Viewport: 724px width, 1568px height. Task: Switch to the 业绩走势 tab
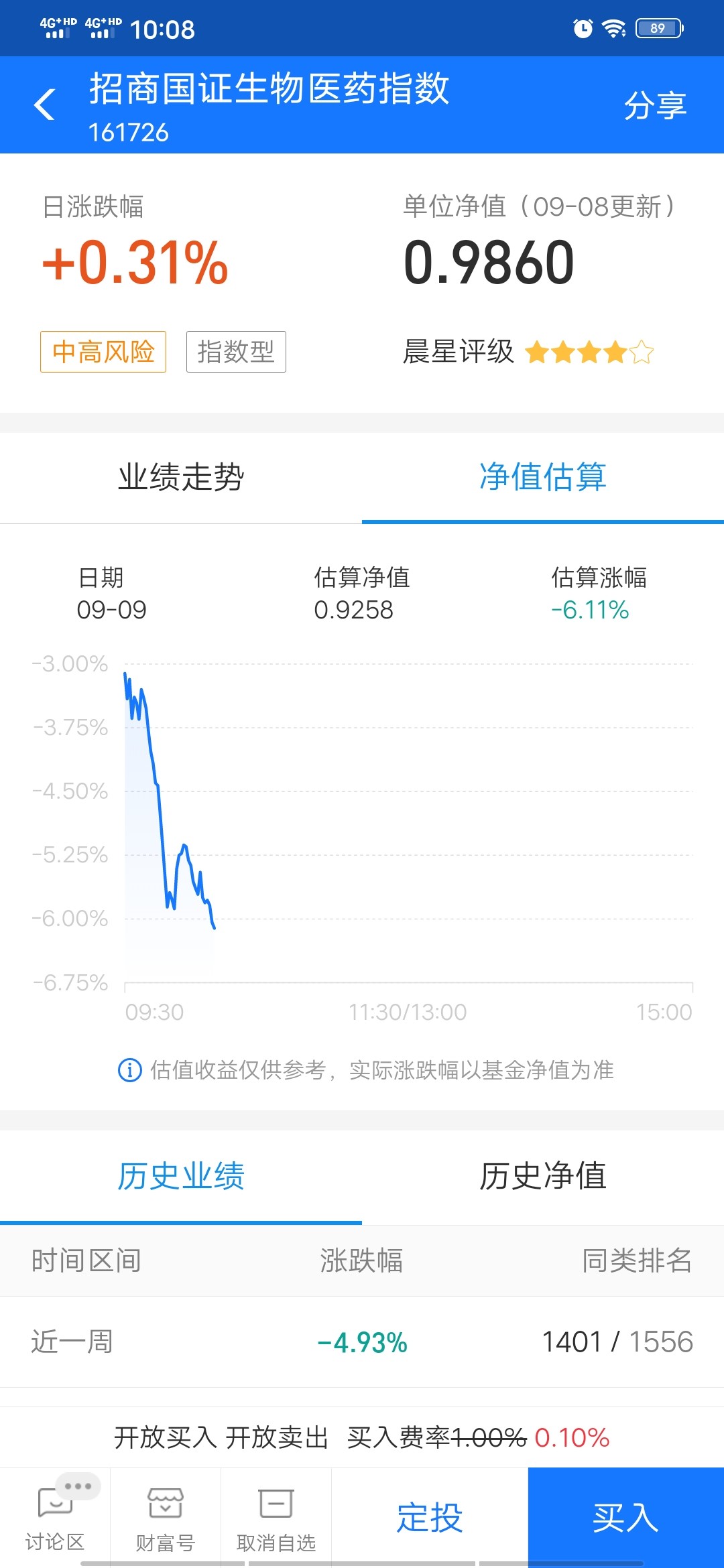[181, 477]
